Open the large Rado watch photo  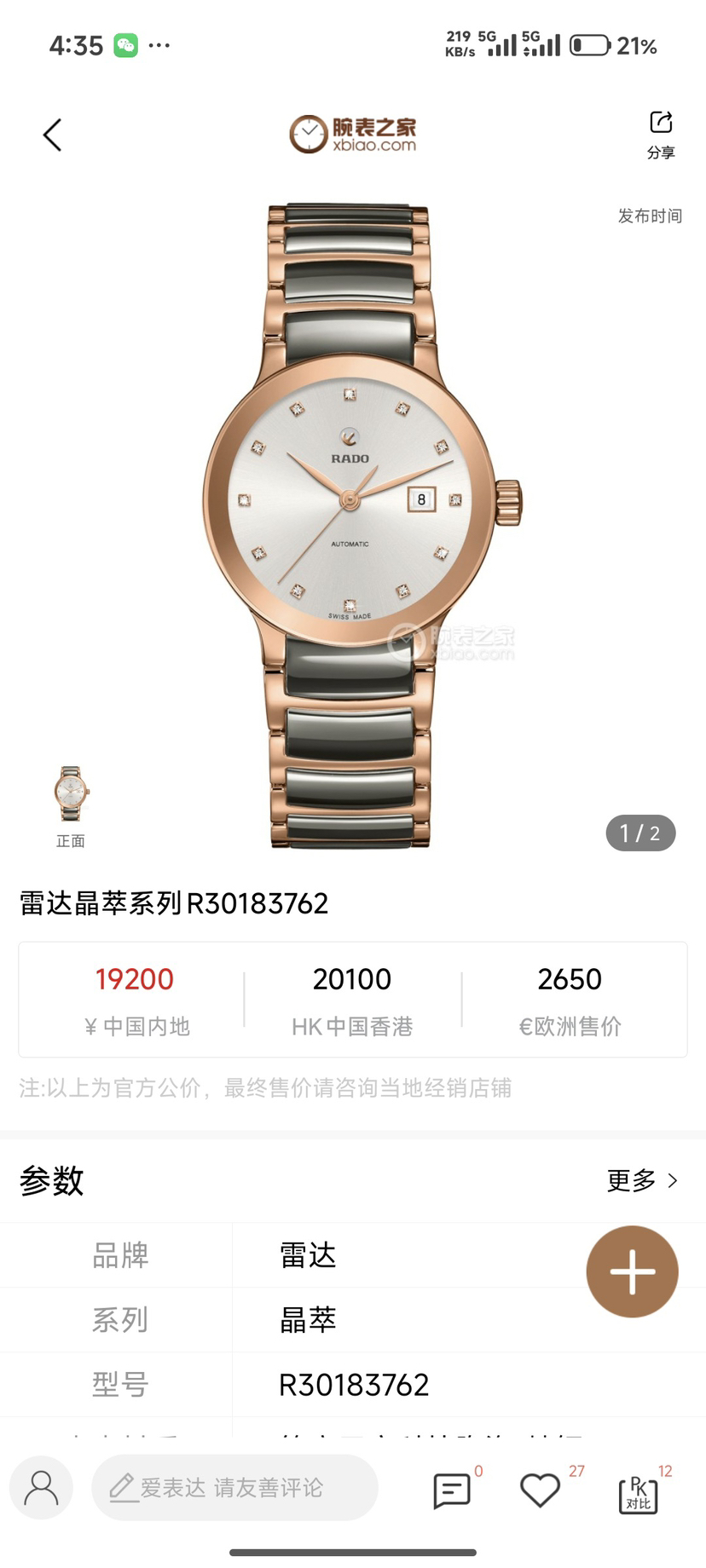click(x=352, y=524)
